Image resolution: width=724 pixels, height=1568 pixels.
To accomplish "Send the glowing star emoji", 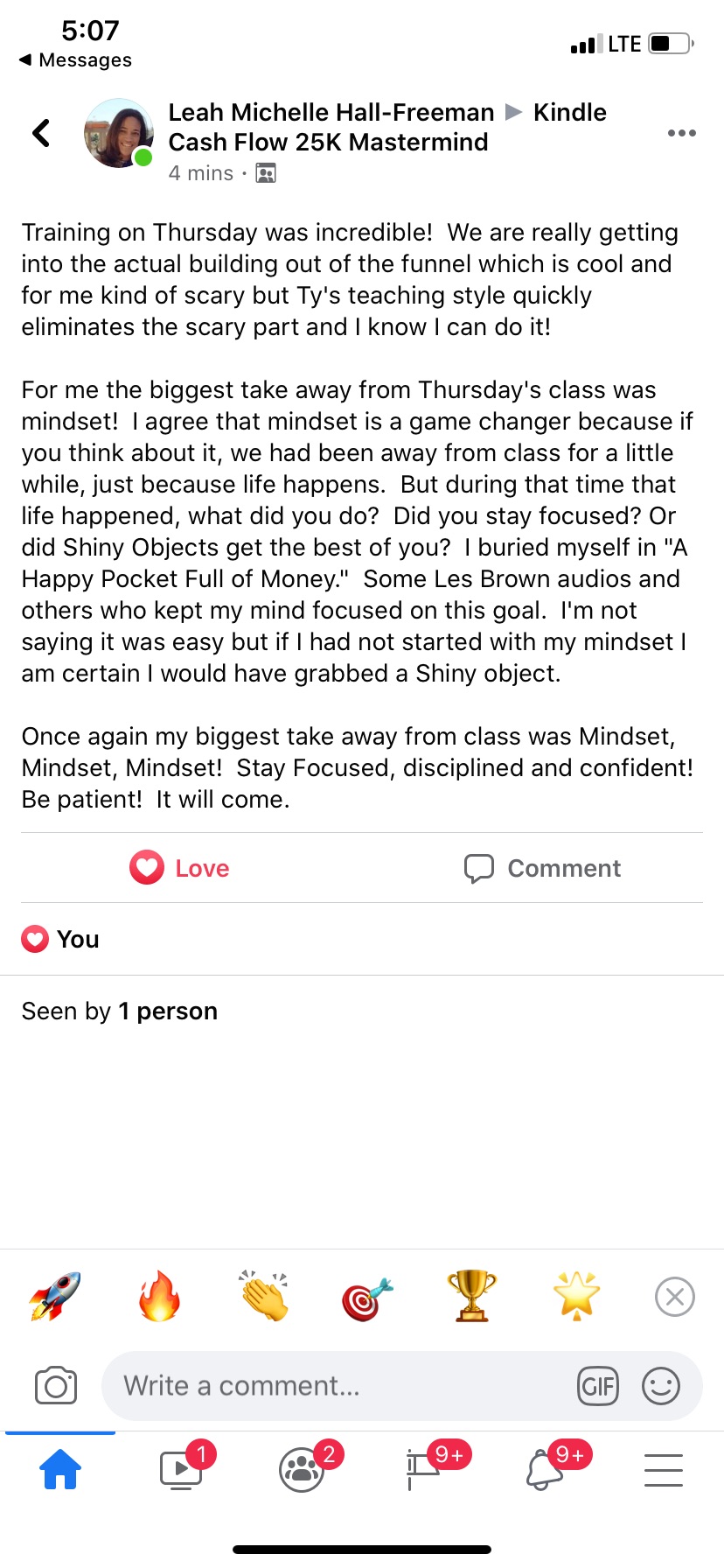I will (576, 1295).
